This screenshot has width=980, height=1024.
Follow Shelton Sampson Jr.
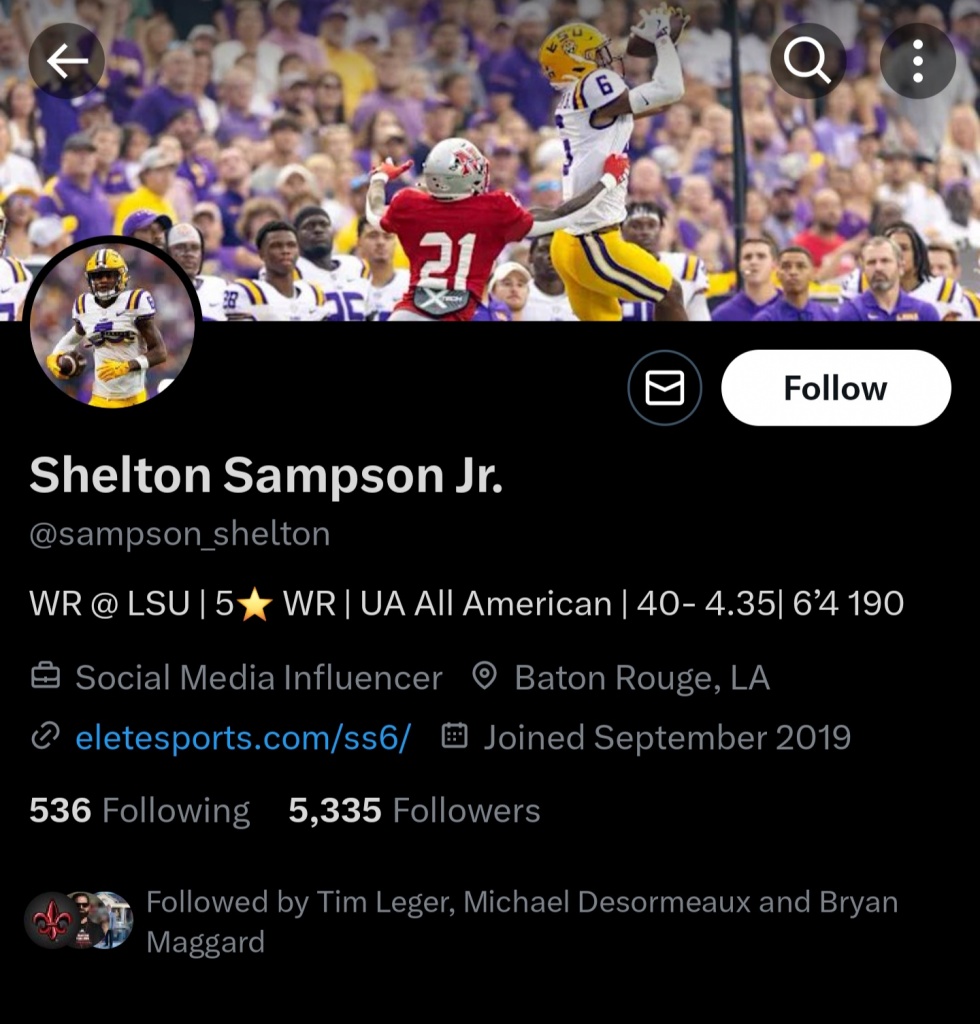point(835,388)
